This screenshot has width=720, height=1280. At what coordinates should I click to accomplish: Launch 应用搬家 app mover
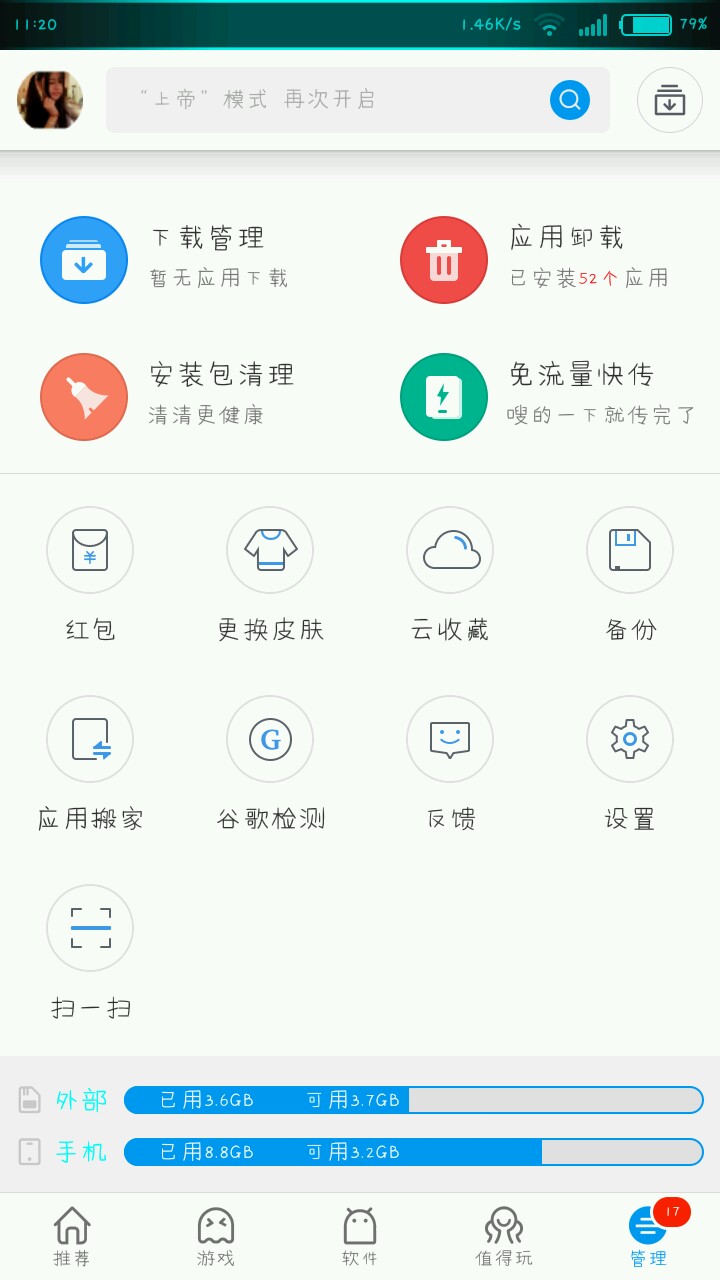click(x=90, y=739)
